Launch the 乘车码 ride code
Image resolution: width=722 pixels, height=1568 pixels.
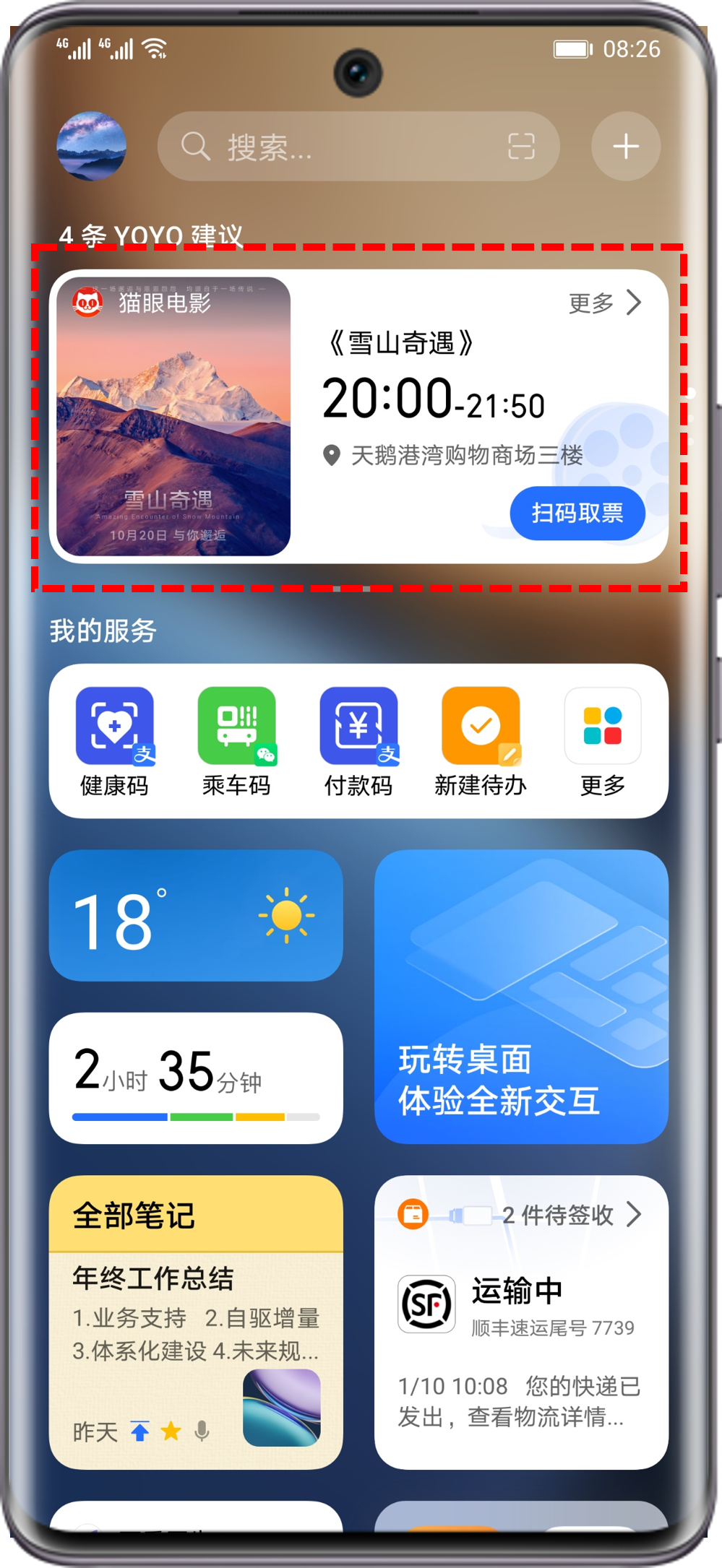coord(236,741)
